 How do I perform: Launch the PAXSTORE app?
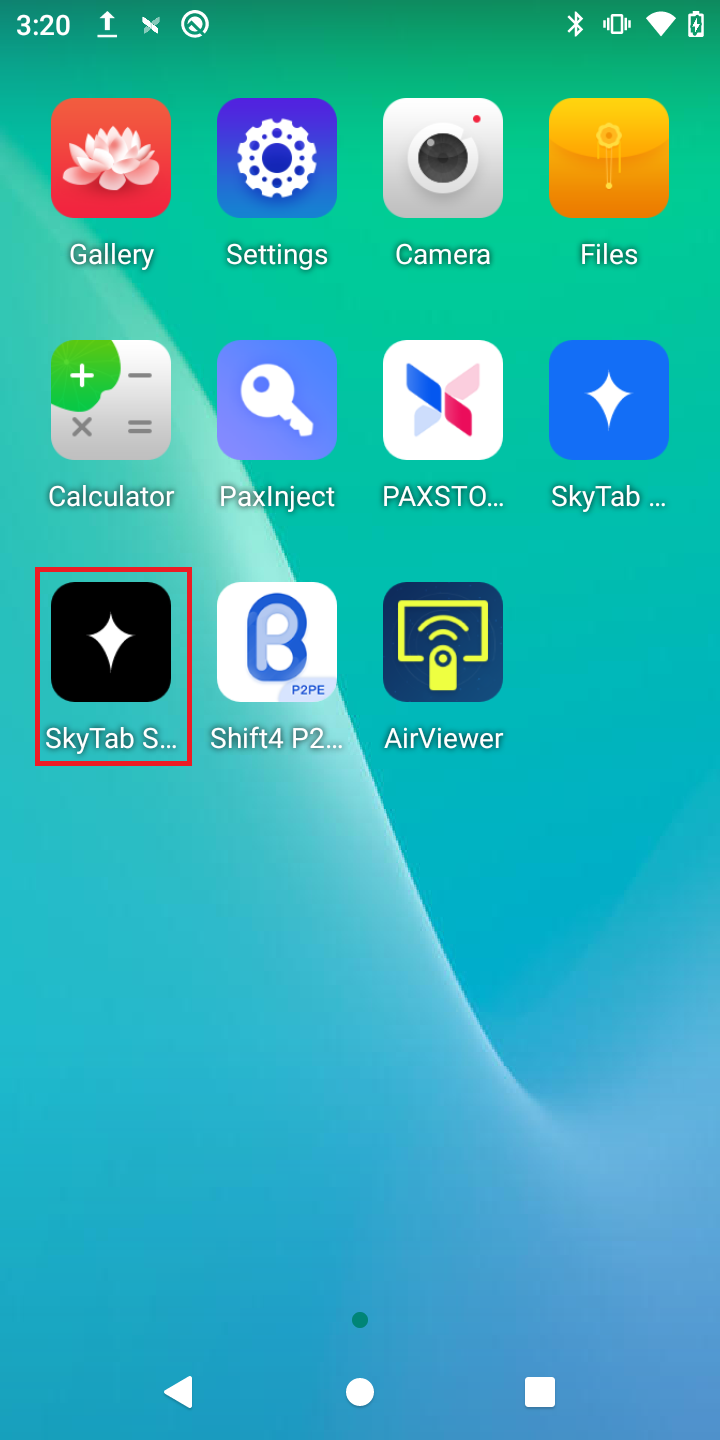(443, 400)
